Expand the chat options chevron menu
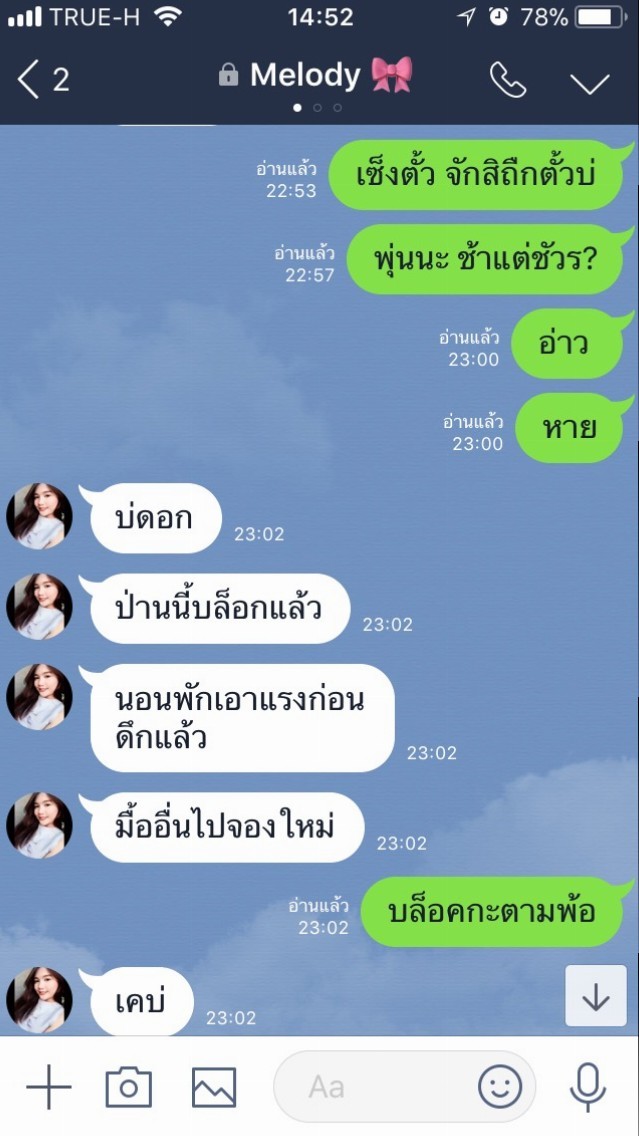Viewport: 639px width, 1136px height. [x=590, y=83]
